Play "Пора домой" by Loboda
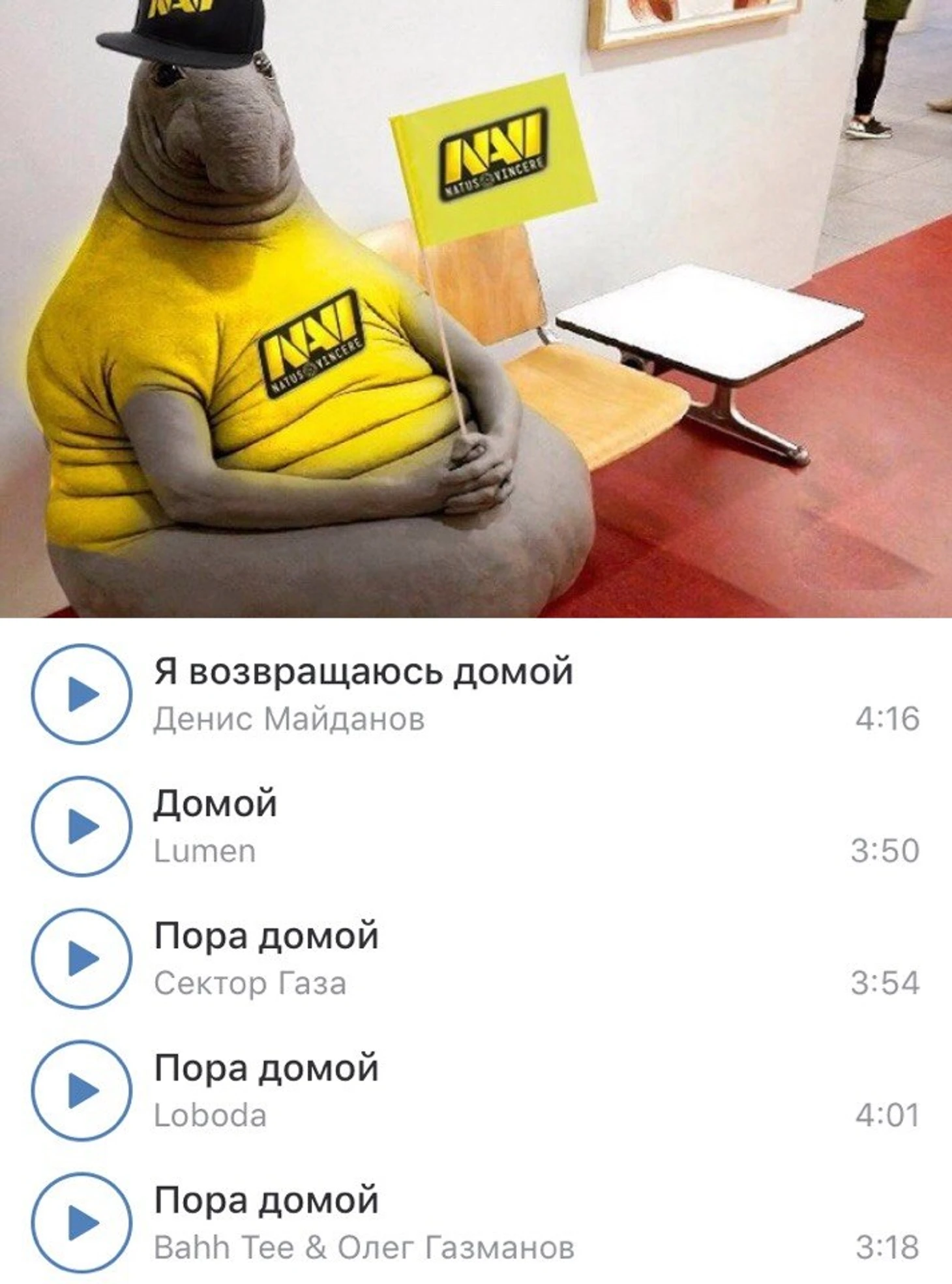 pos(82,1090)
